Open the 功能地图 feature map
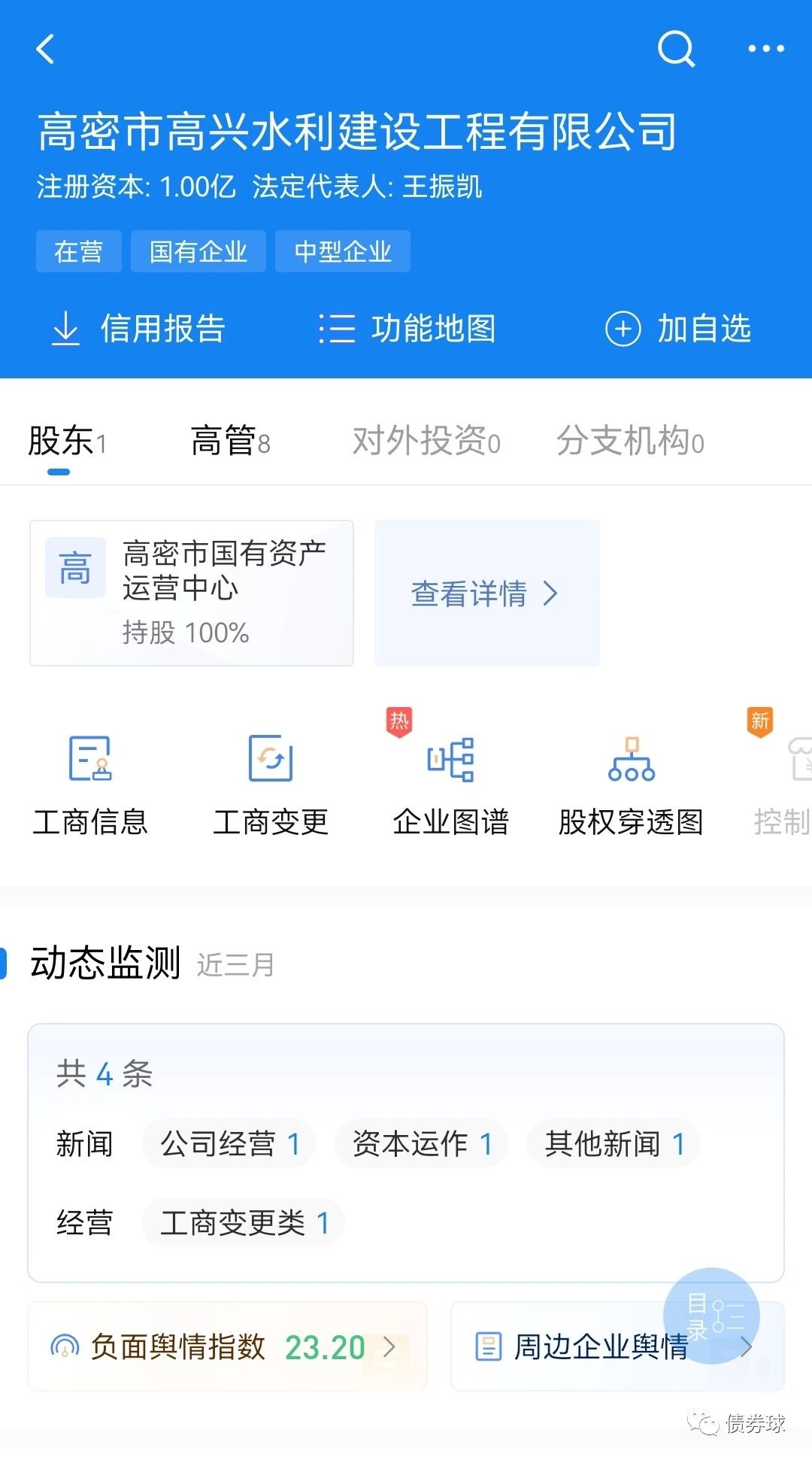Screen dimensions: 812x1460 tap(407, 329)
